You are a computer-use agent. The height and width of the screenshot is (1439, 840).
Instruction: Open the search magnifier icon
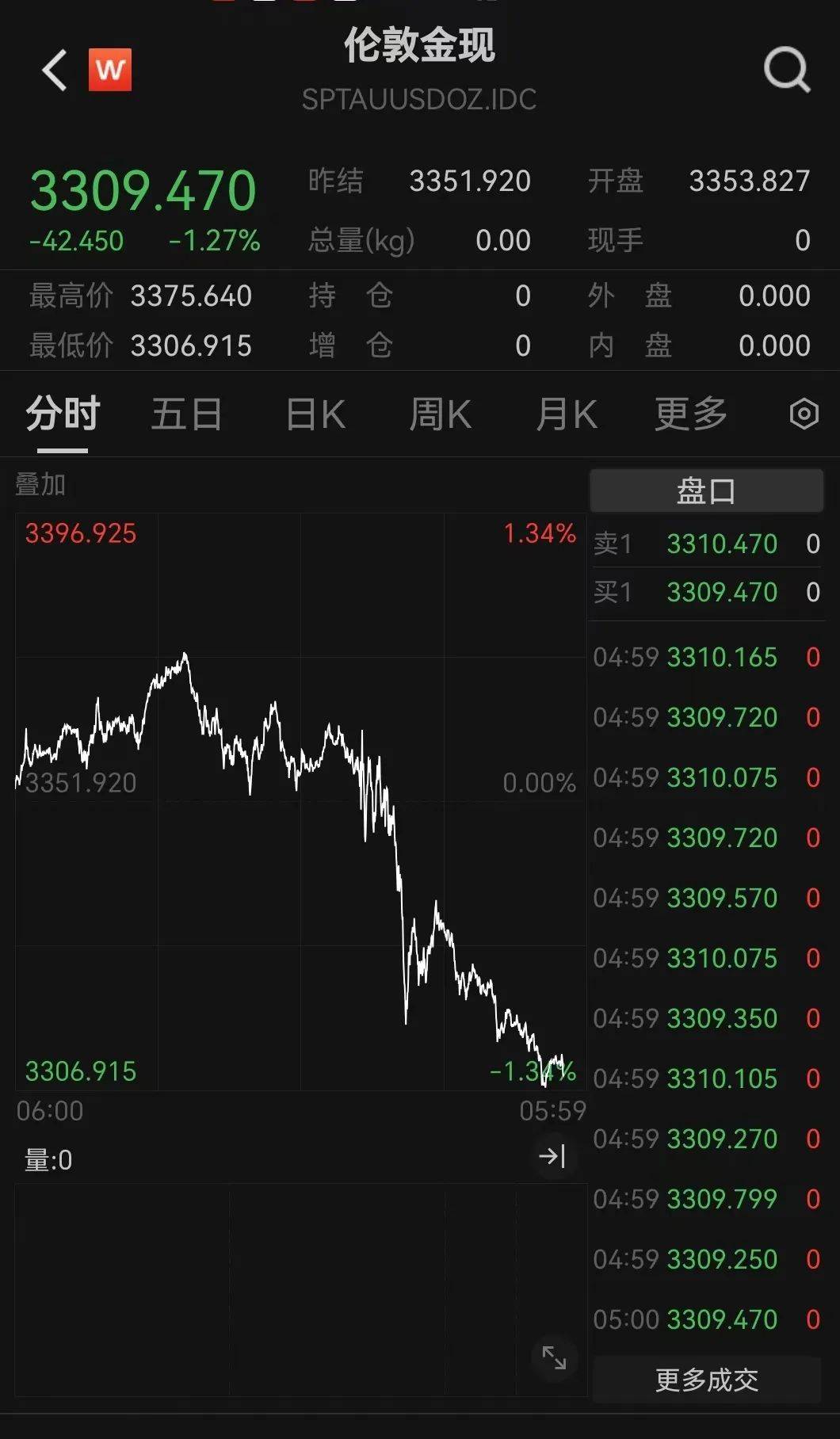787,70
